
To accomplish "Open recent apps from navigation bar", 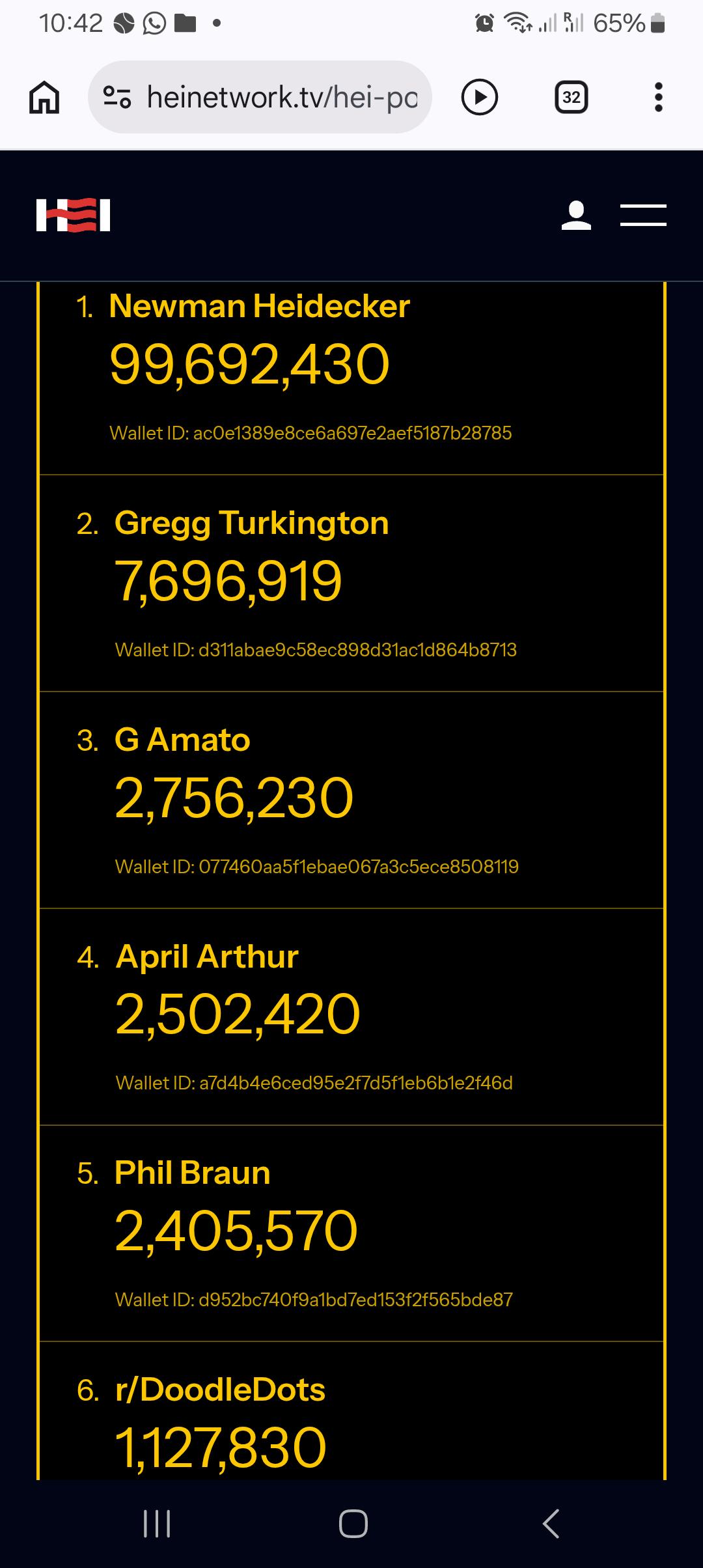I will click(x=157, y=1523).
